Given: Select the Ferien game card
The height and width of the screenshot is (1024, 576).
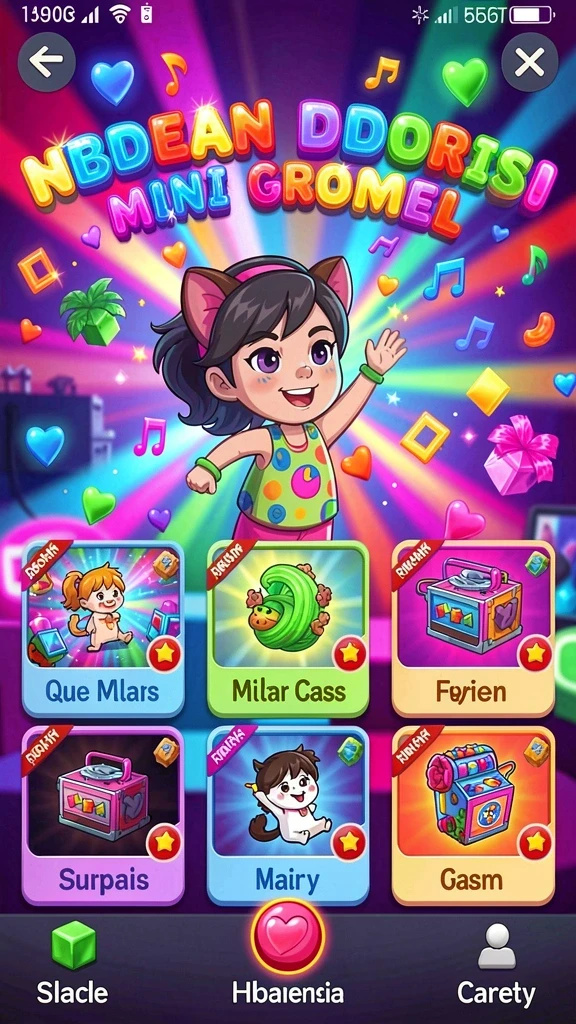Looking at the screenshot, I should (x=473, y=628).
